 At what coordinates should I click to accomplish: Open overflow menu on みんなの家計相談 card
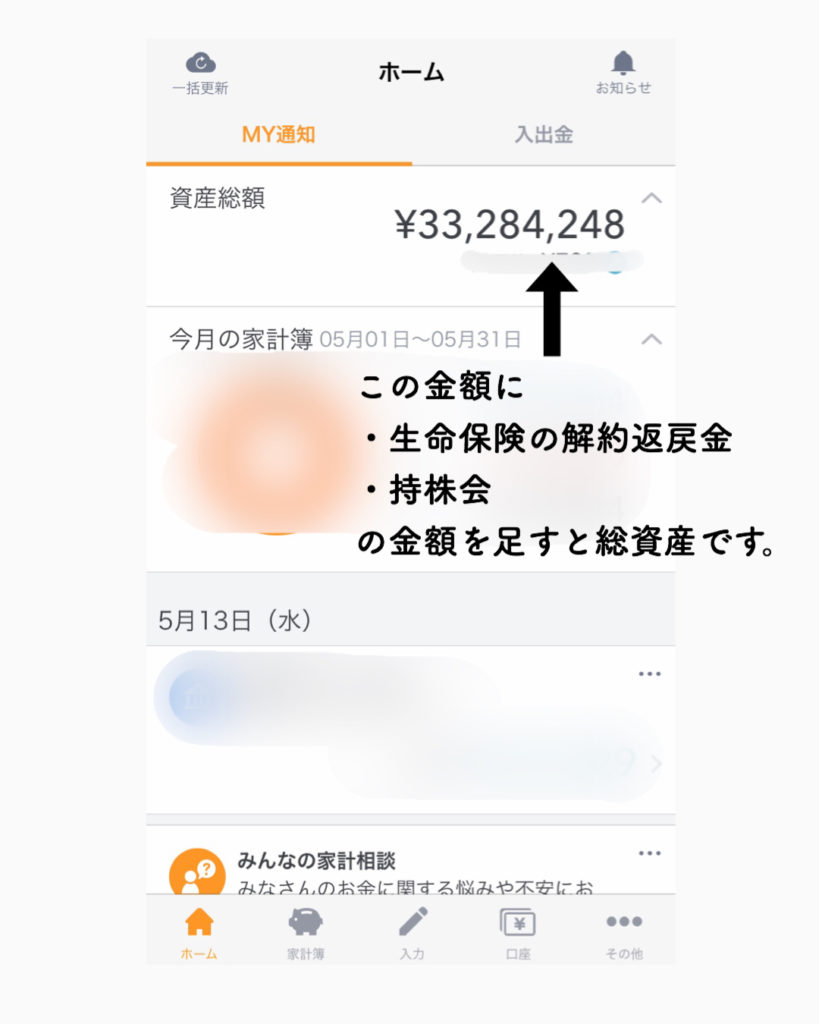[650, 853]
